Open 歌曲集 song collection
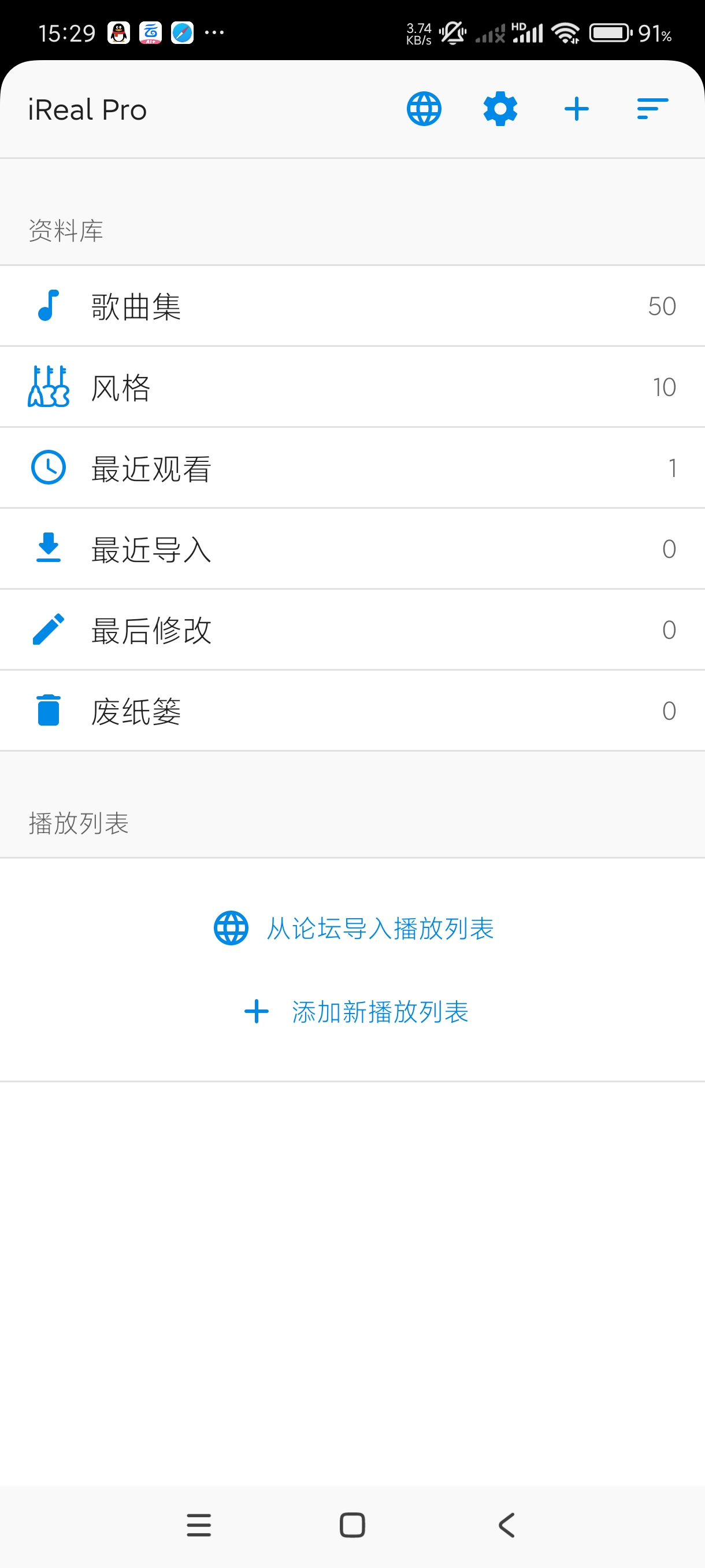705x1568 pixels. (x=352, y=306)
